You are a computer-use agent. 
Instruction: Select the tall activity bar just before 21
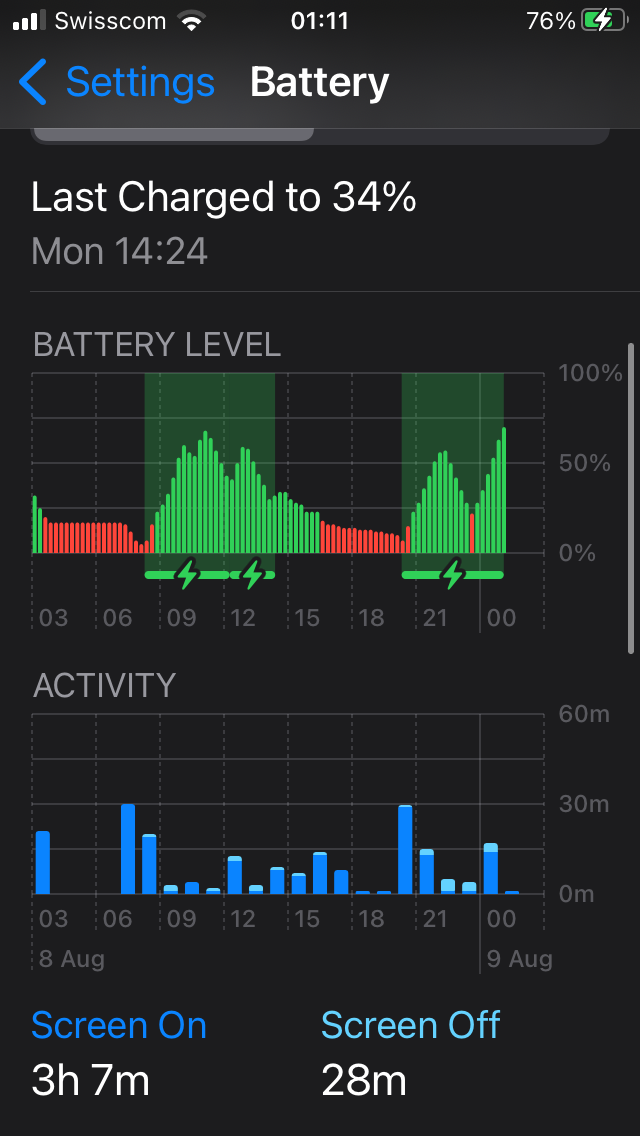coord(405,850)
